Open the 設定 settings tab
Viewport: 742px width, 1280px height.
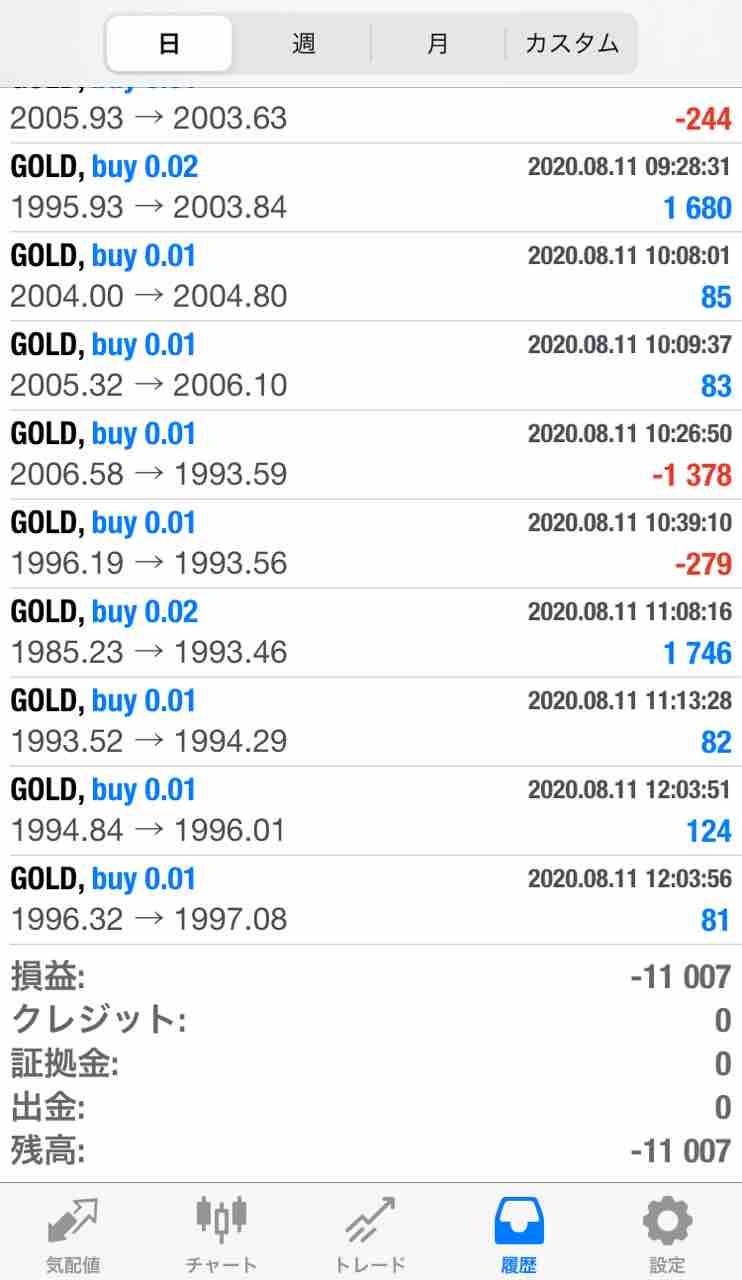click(x=667, y=1232)
